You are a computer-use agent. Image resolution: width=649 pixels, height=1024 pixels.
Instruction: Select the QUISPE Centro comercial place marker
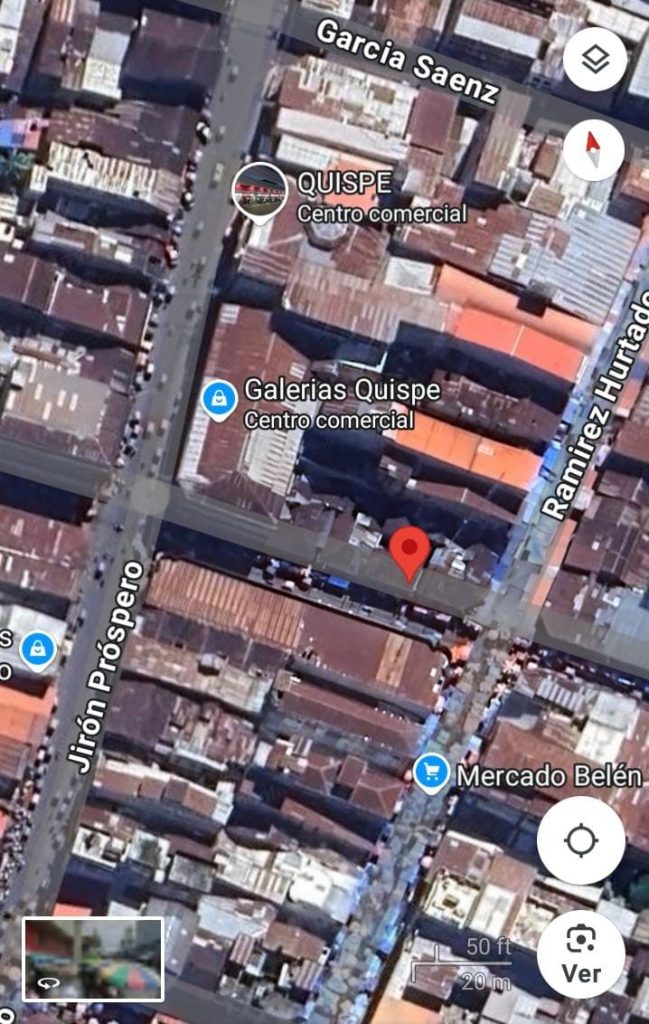point(260,190)
